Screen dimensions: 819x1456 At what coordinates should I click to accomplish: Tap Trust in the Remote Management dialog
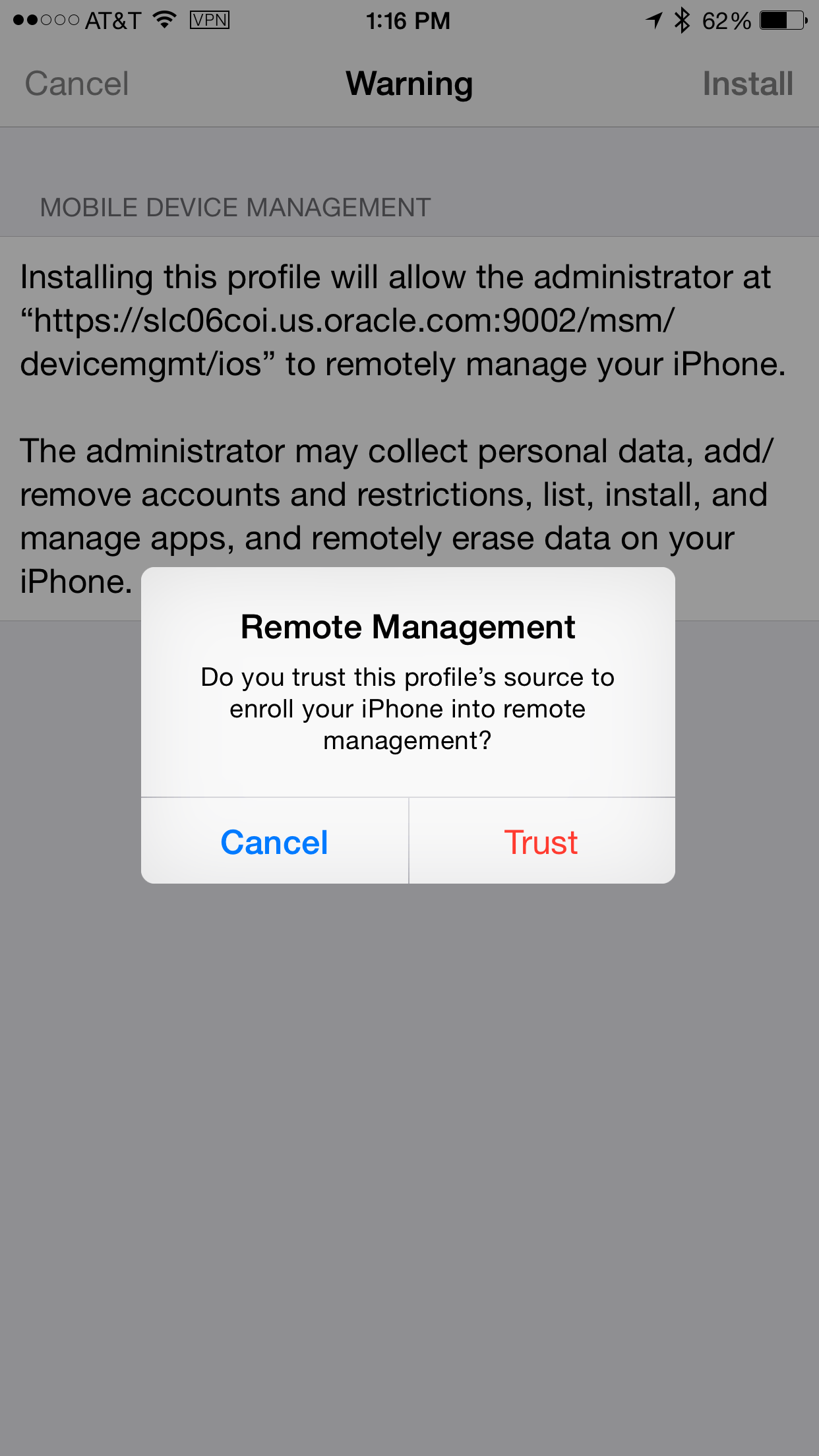(541, 842)
